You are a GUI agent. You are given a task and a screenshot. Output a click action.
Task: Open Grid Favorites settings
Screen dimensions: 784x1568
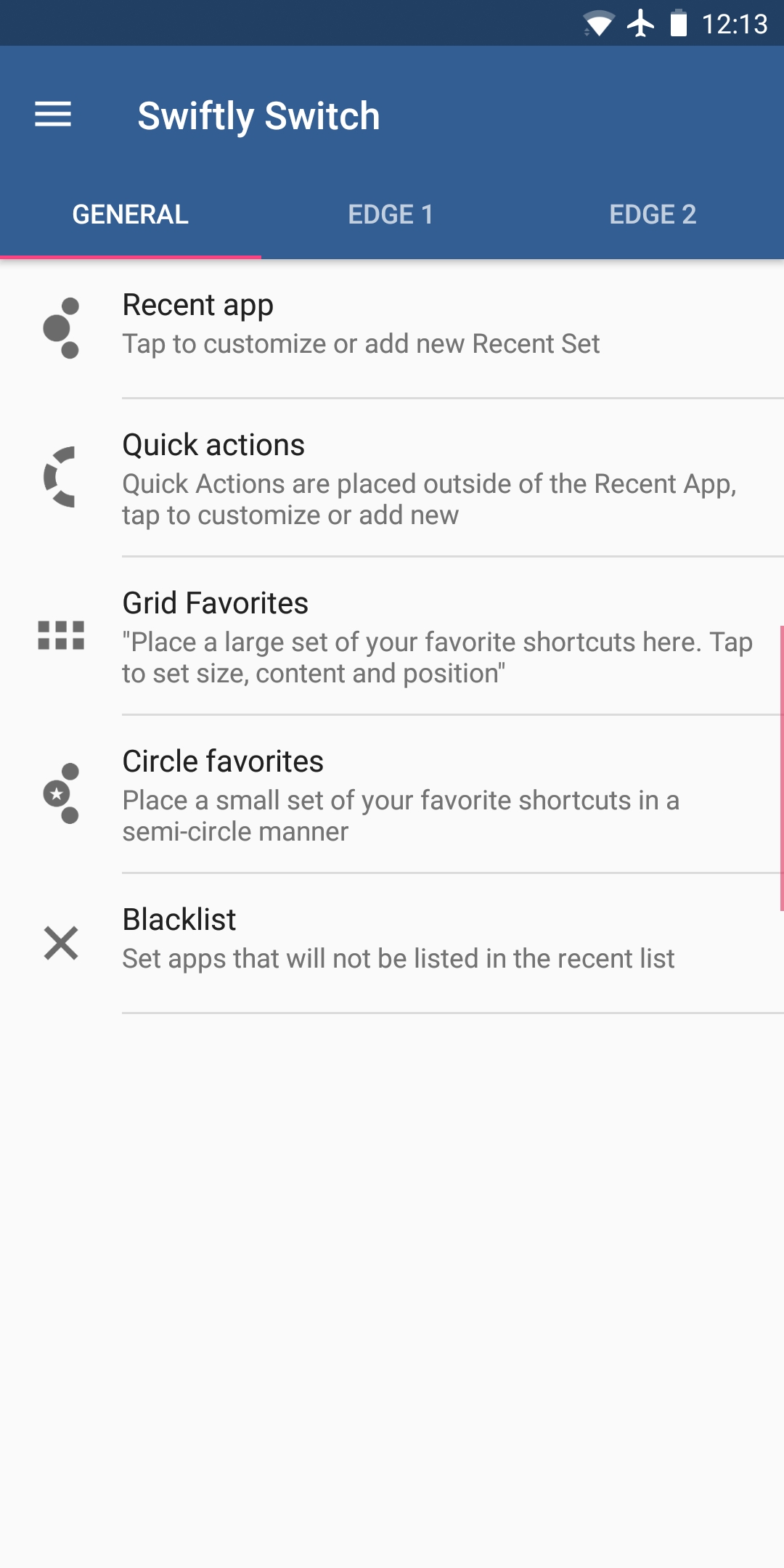[392, 637]
